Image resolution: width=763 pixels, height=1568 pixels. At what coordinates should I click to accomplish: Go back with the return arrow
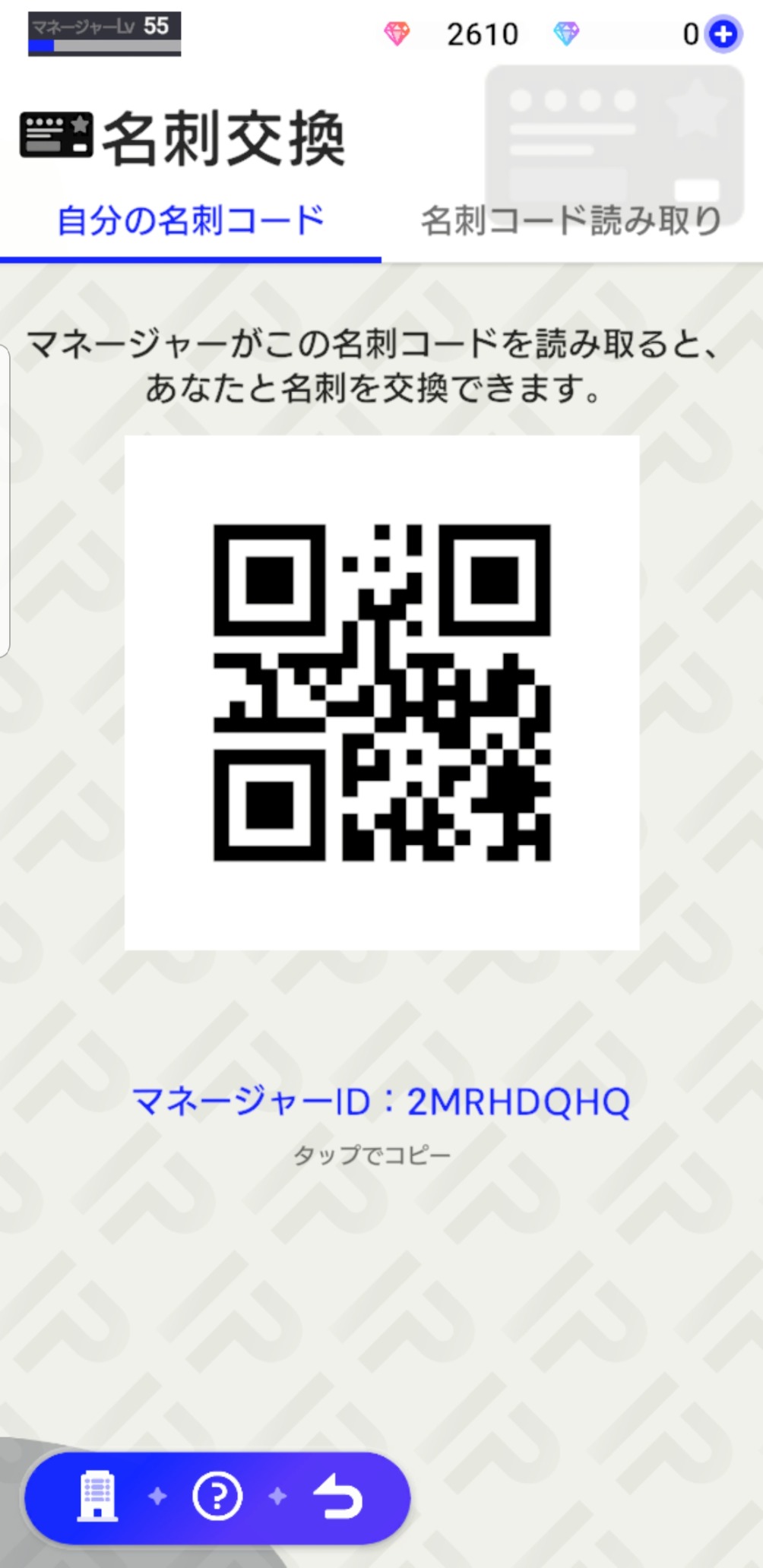point(338,1496)
